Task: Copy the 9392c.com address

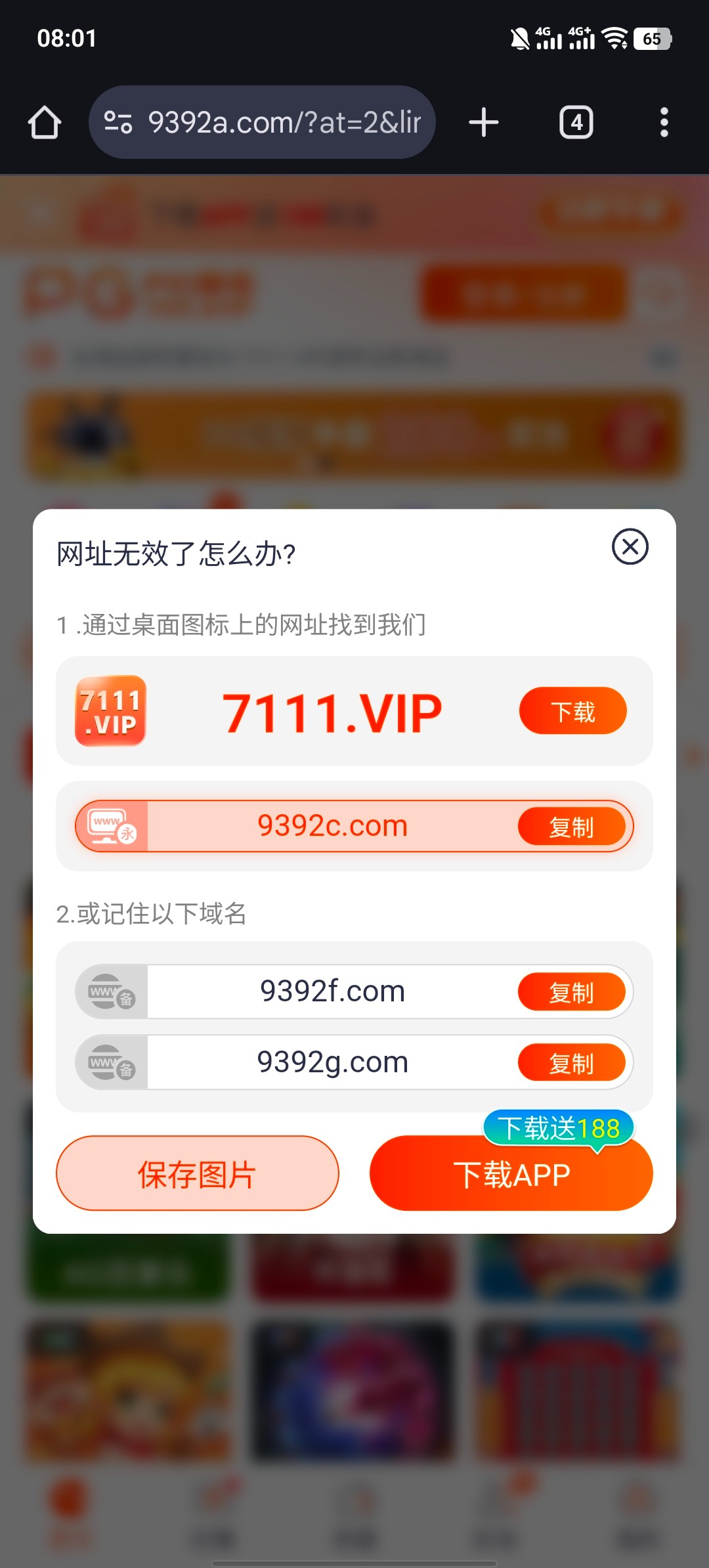Action: pos(571,827)
